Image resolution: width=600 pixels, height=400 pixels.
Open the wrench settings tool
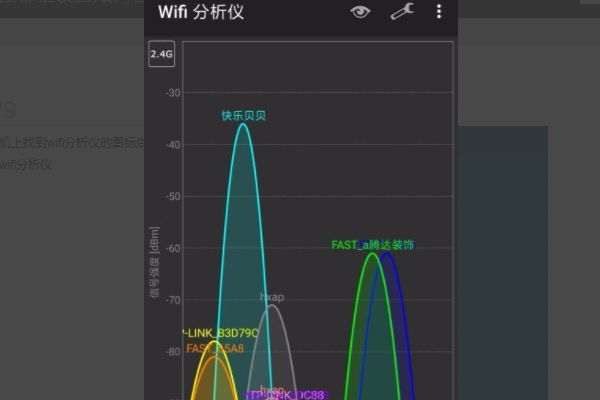[x=401, y=12]
